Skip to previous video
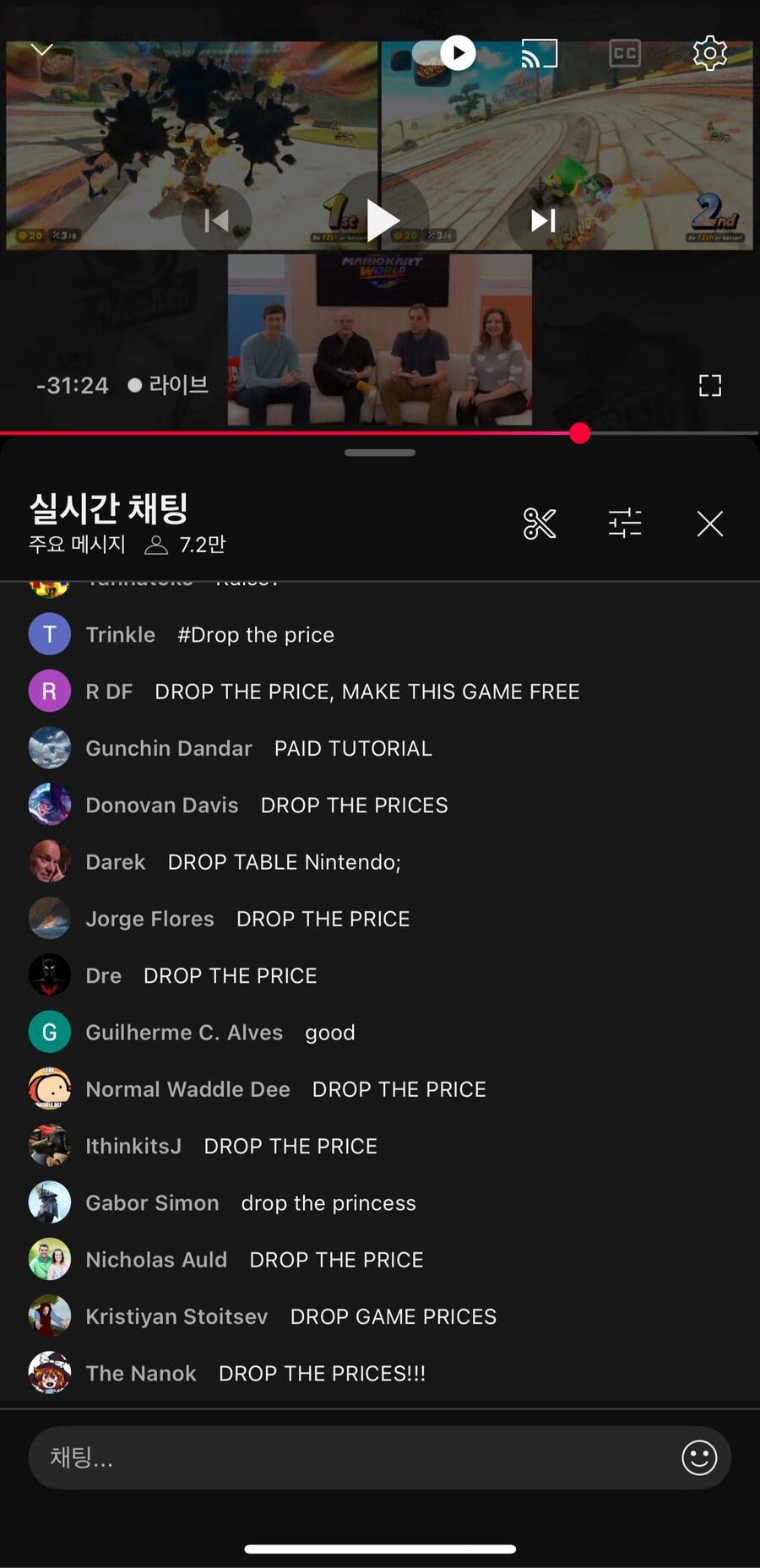Screen dimensions: 760x1568 coord(216,220)
